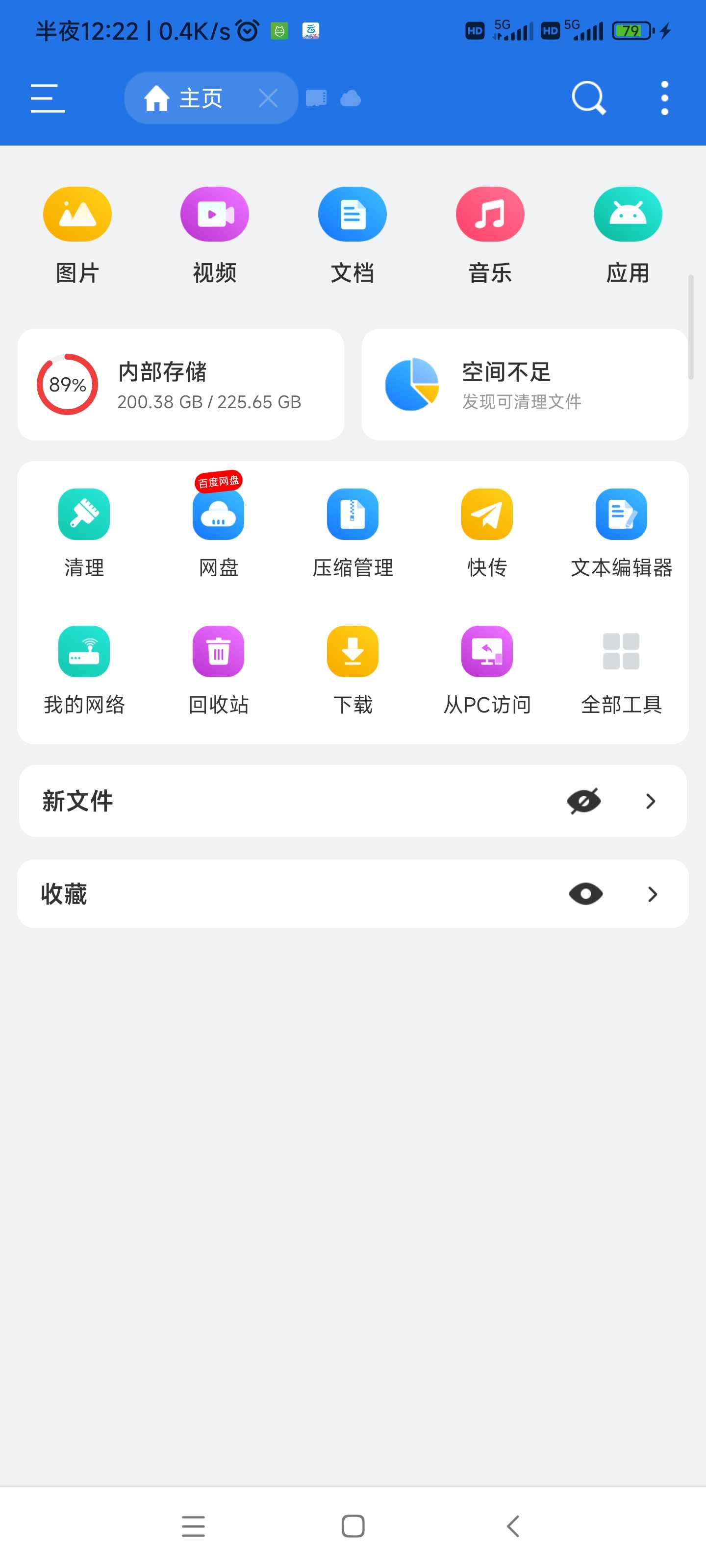Open the 内部存储 storage card
The width and height of the screenshot is (706, 1568).
click(181, 385)
